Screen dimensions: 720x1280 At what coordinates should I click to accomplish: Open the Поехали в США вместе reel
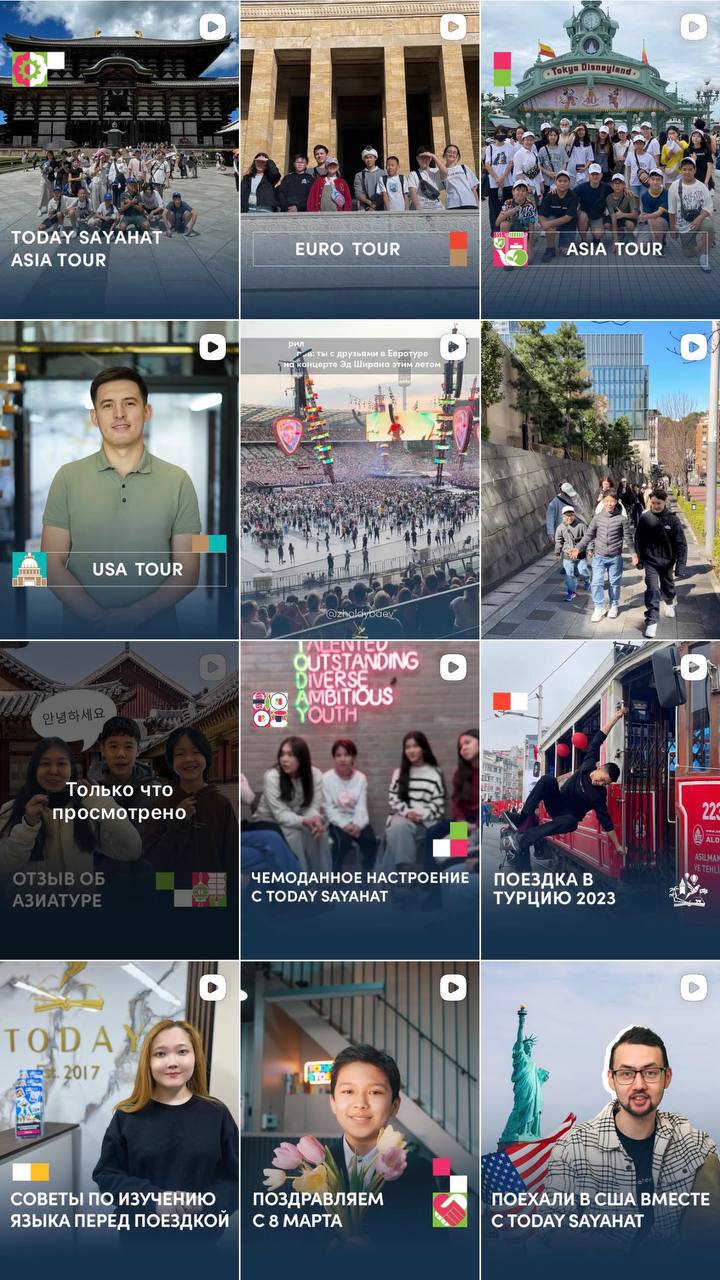(x=600, y=1120)
